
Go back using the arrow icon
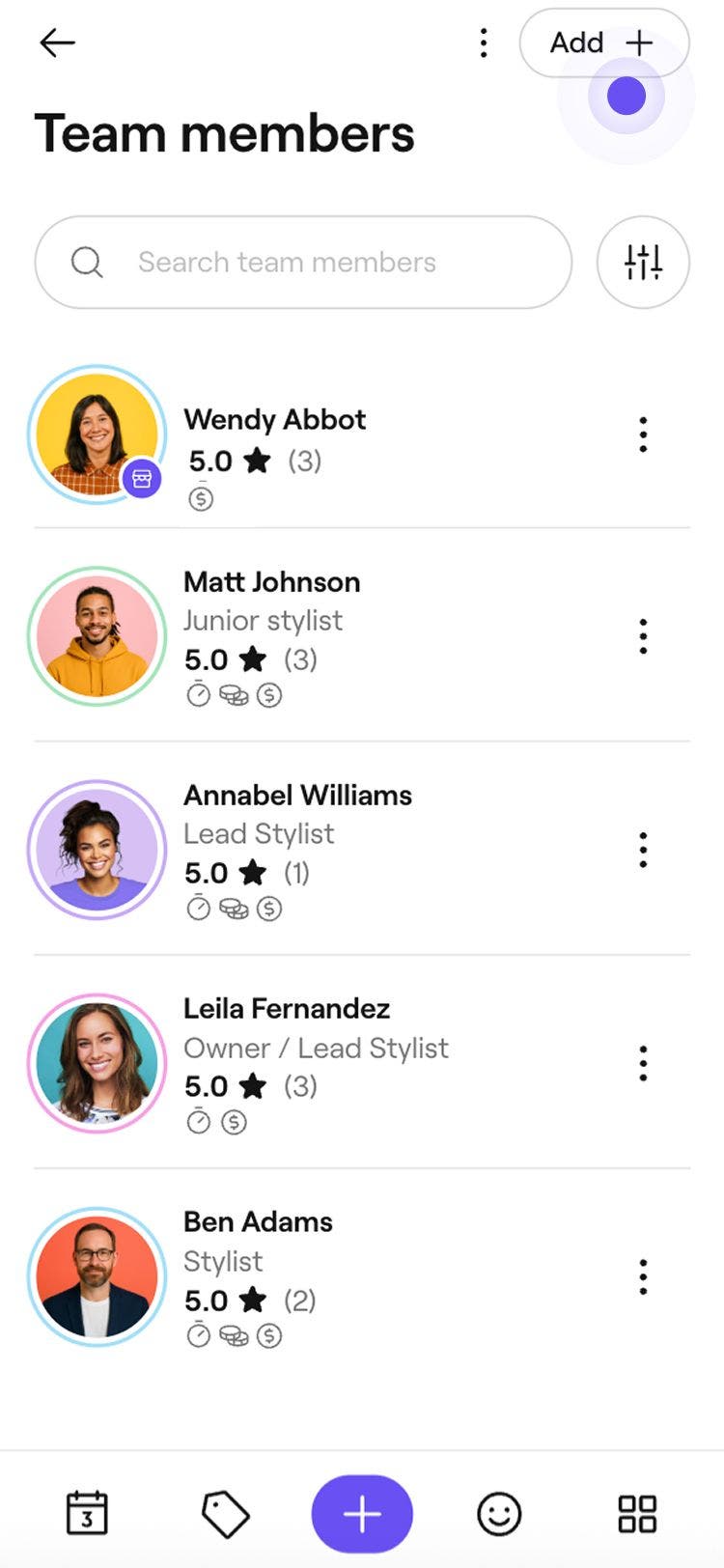57,42
